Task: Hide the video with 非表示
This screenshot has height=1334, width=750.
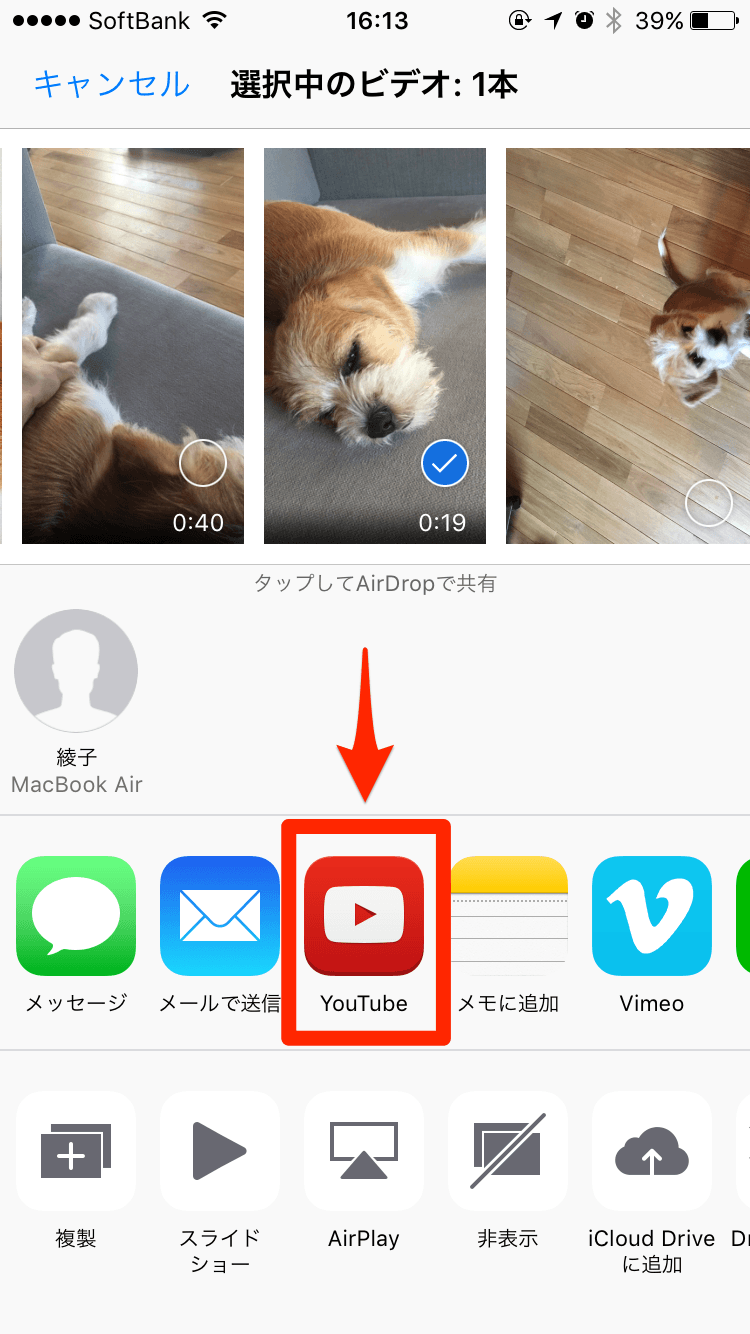Action: click(x=508, y=1151)
